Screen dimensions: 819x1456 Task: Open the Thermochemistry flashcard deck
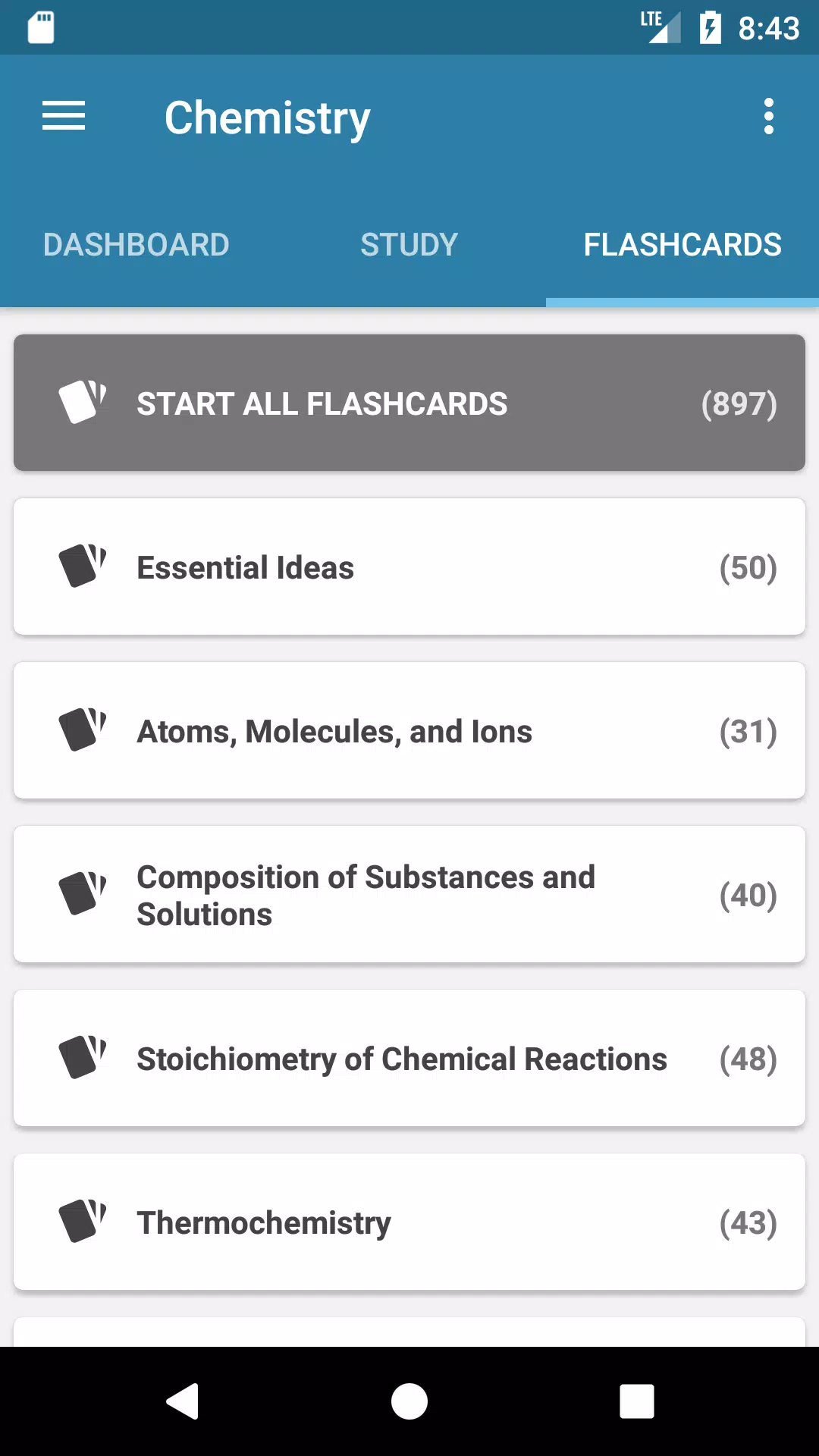(409, 1222)
